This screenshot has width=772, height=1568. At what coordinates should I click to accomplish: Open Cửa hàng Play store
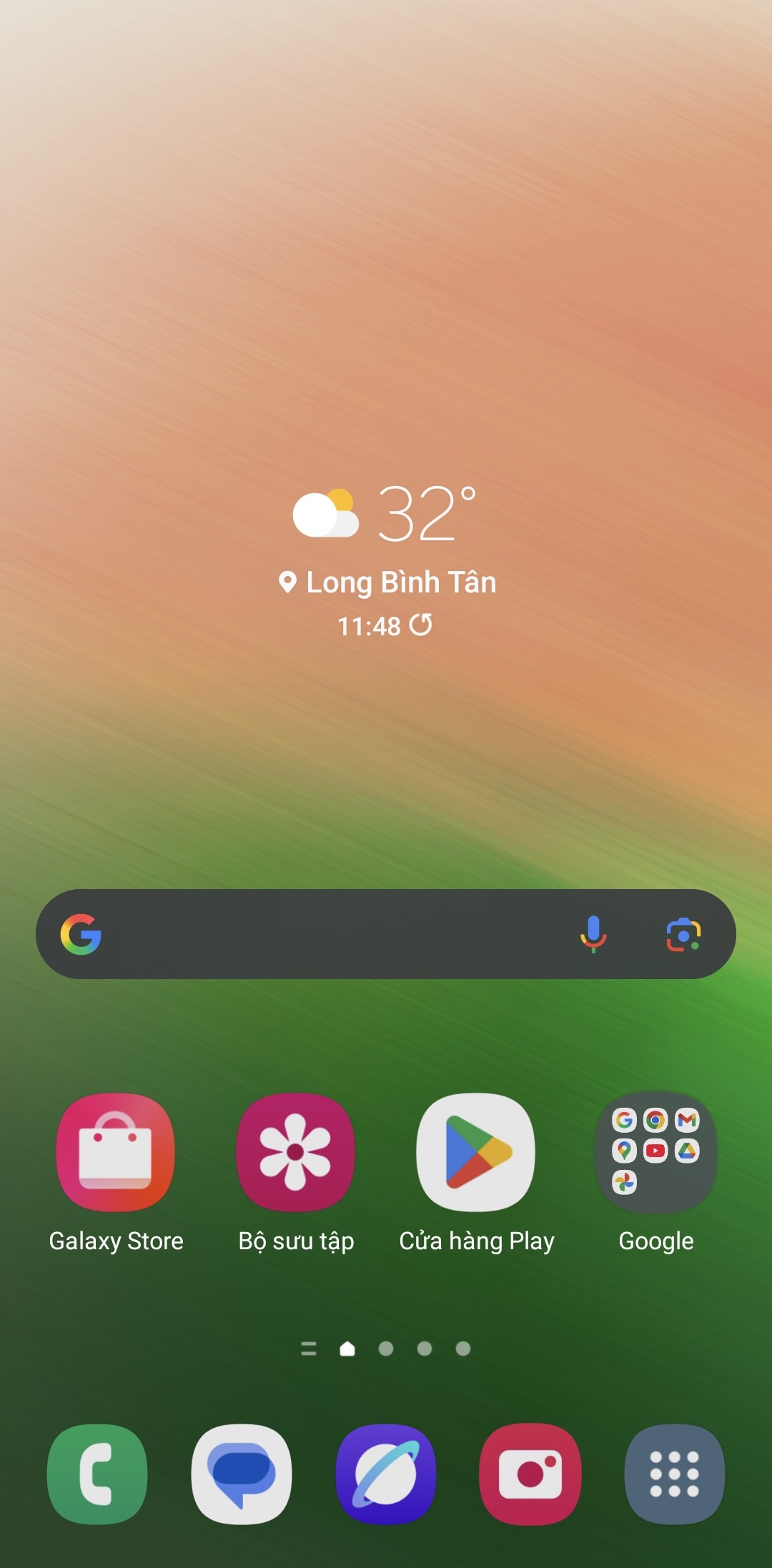pos(476,1152)
